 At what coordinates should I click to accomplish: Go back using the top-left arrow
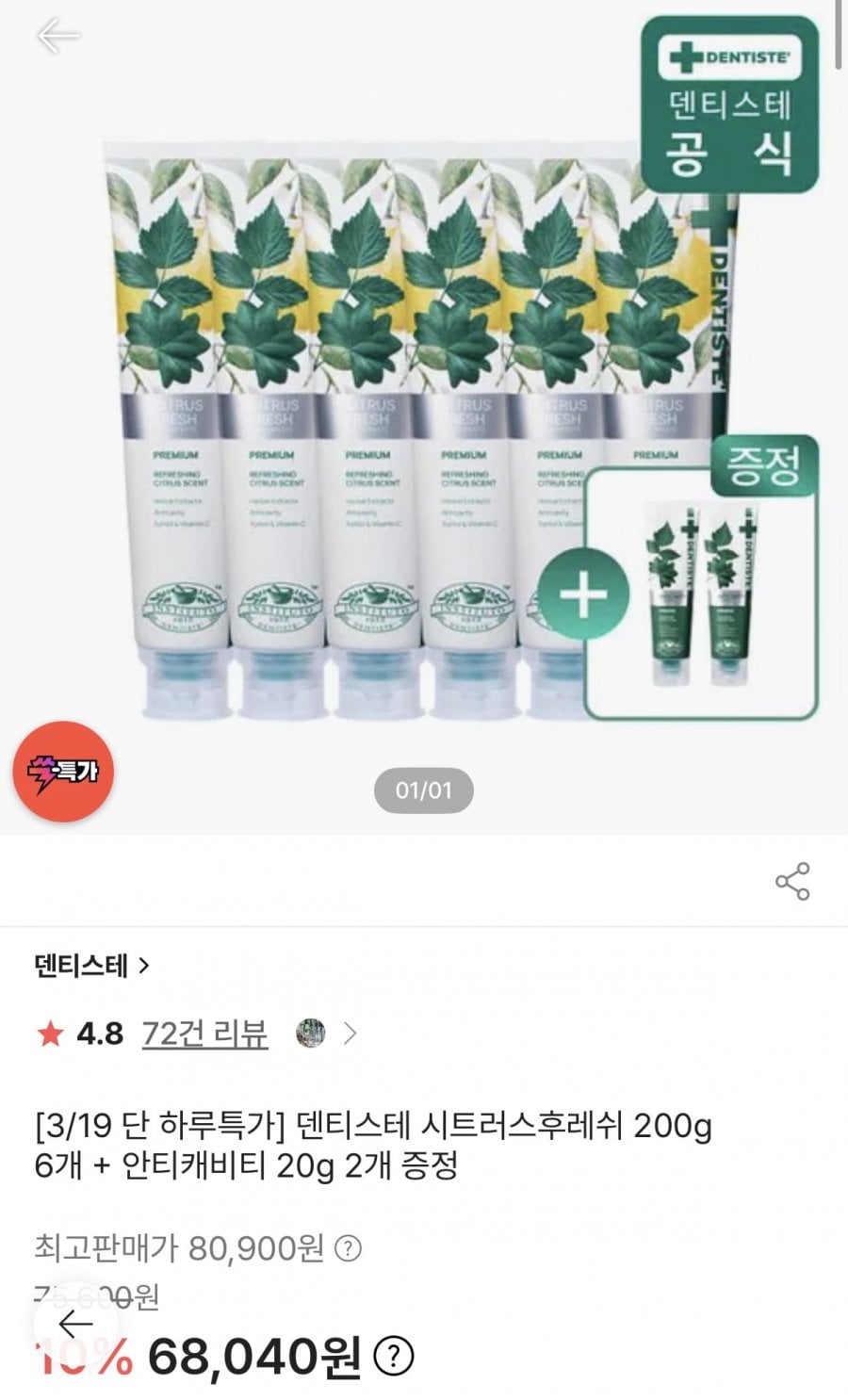coord(57,37)
